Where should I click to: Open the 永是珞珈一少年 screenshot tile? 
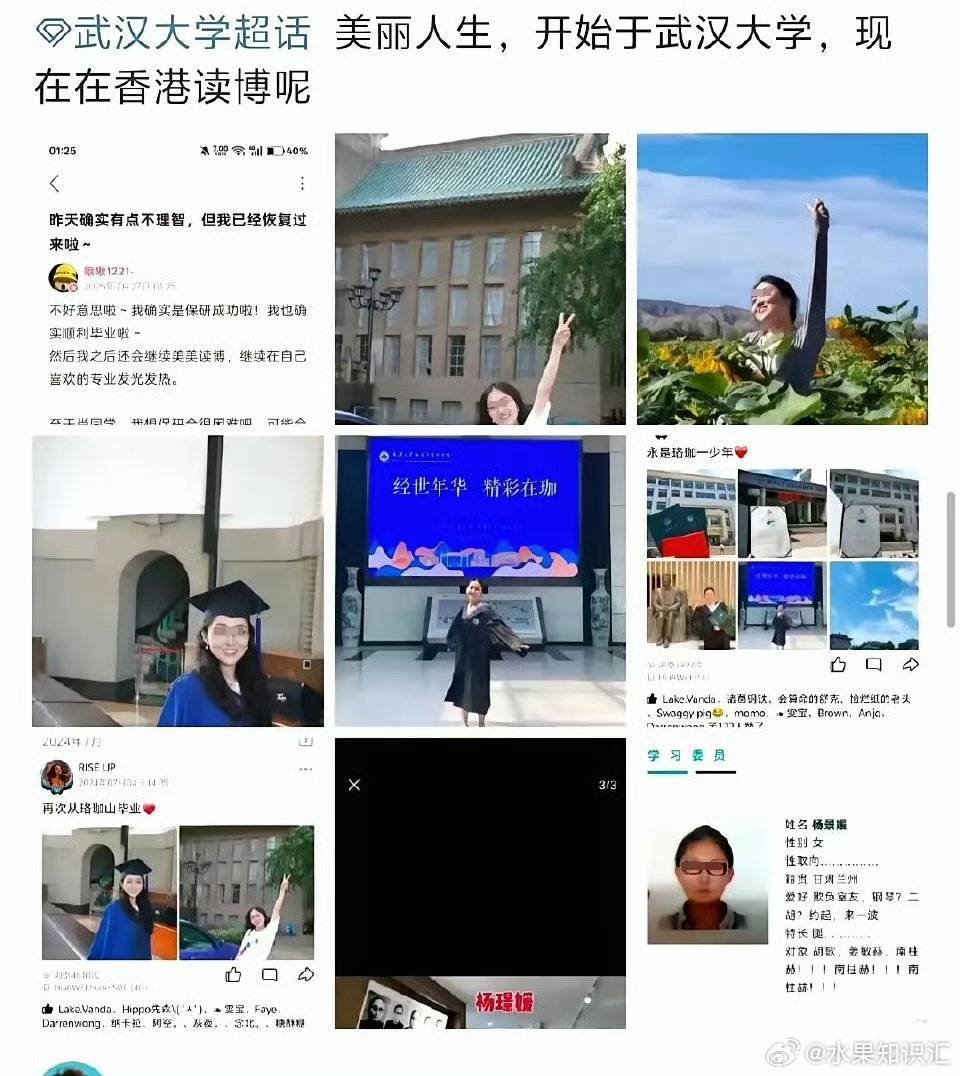click(x=782, y=581)
